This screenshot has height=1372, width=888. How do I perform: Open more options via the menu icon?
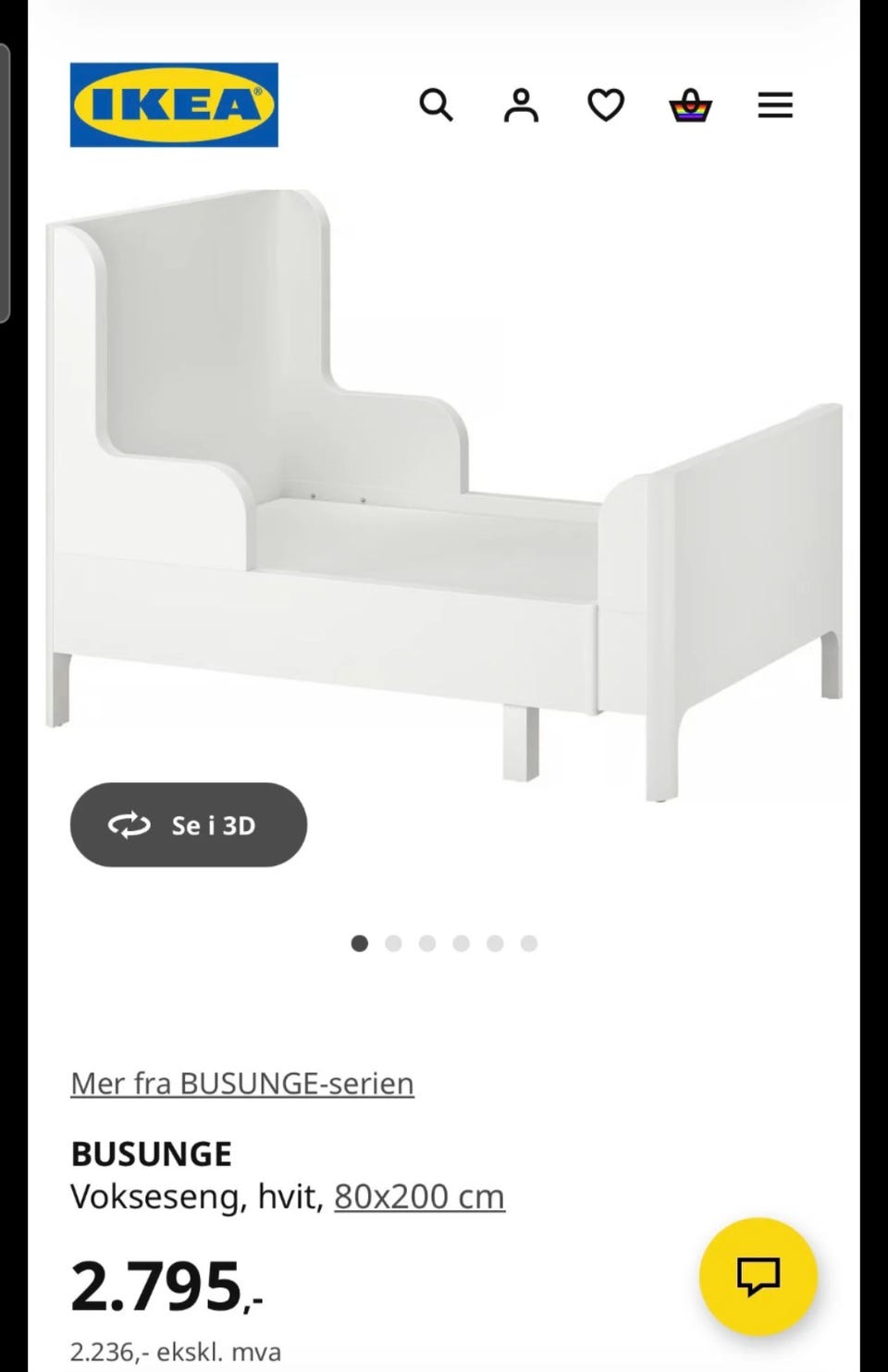775,105
